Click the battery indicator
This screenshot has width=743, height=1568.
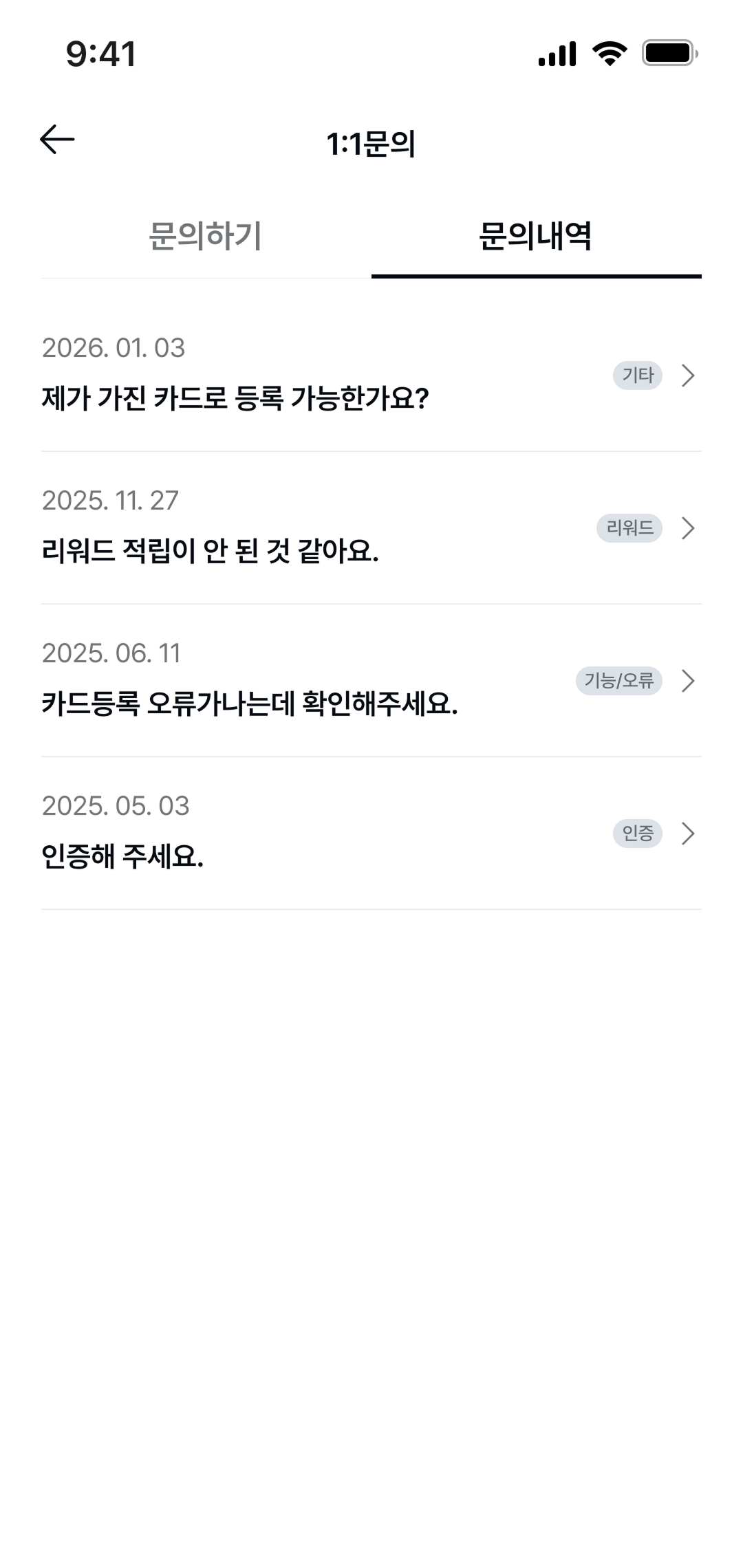click(x=666, y=54)
